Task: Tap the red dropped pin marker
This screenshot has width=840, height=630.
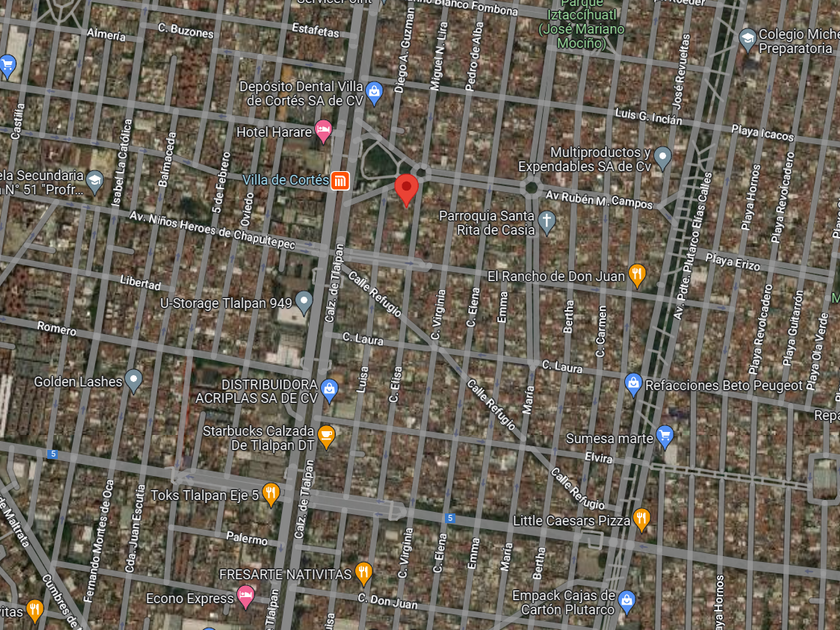Action: [406, 190]
